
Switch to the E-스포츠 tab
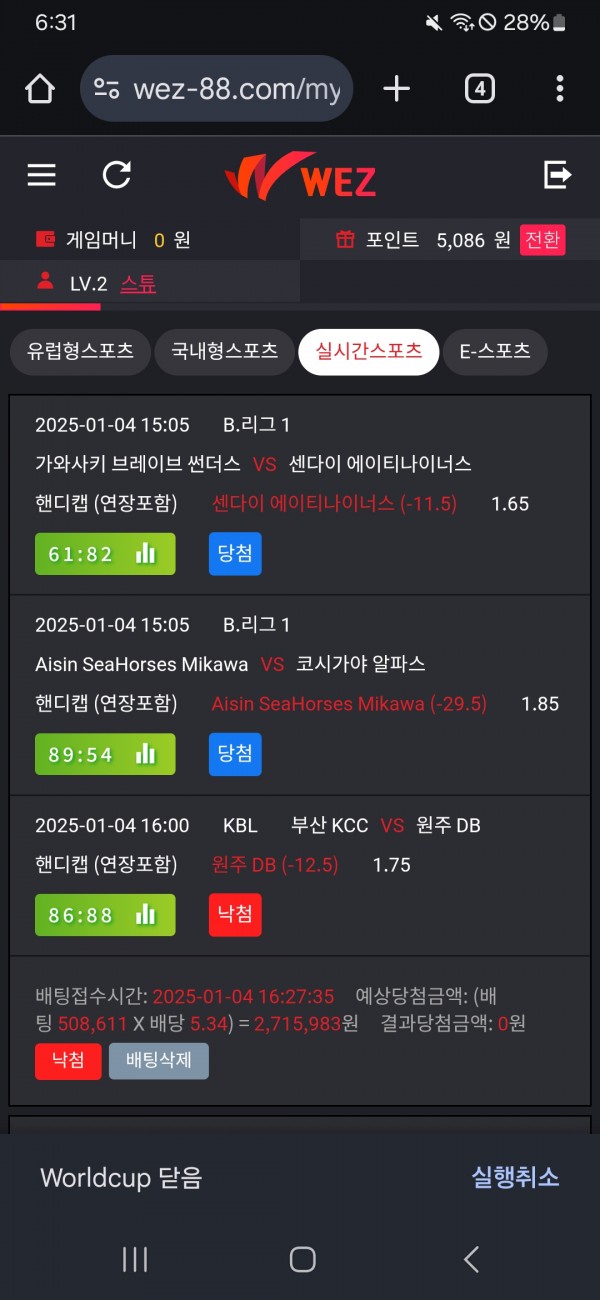(x=495, y=352)
